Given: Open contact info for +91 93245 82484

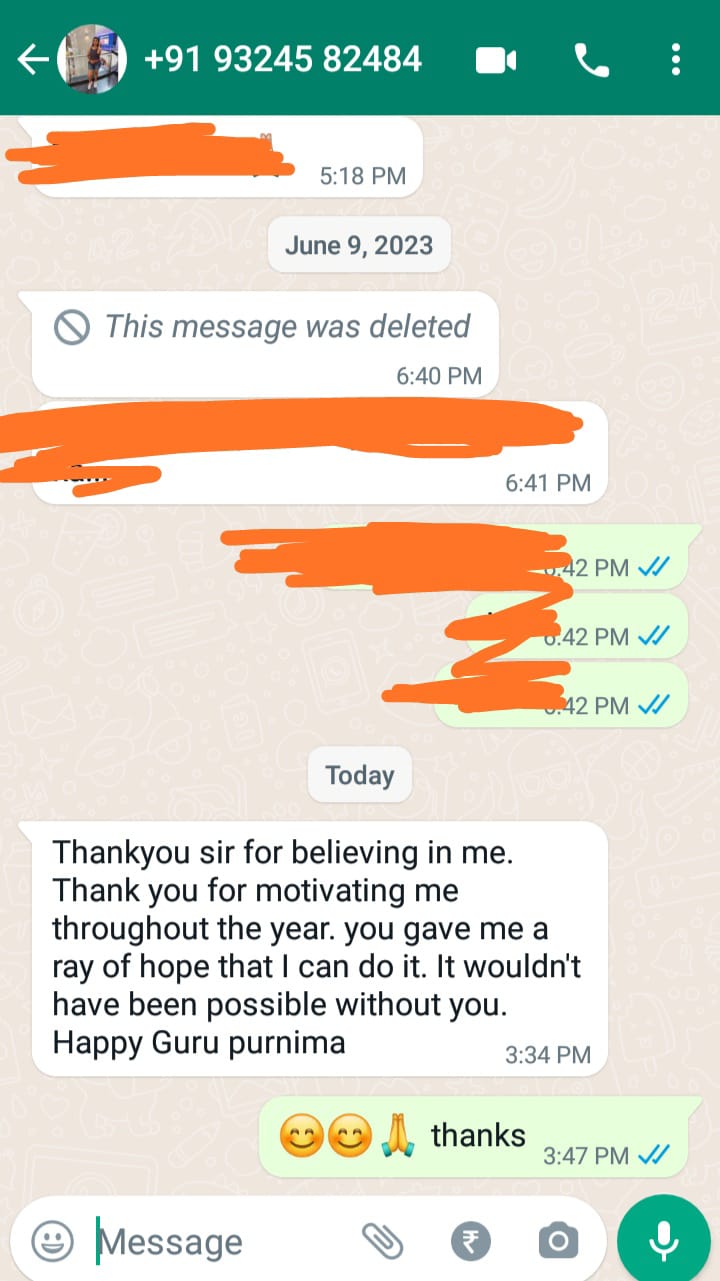Looking at the screenshot, I should pos(283,60).
